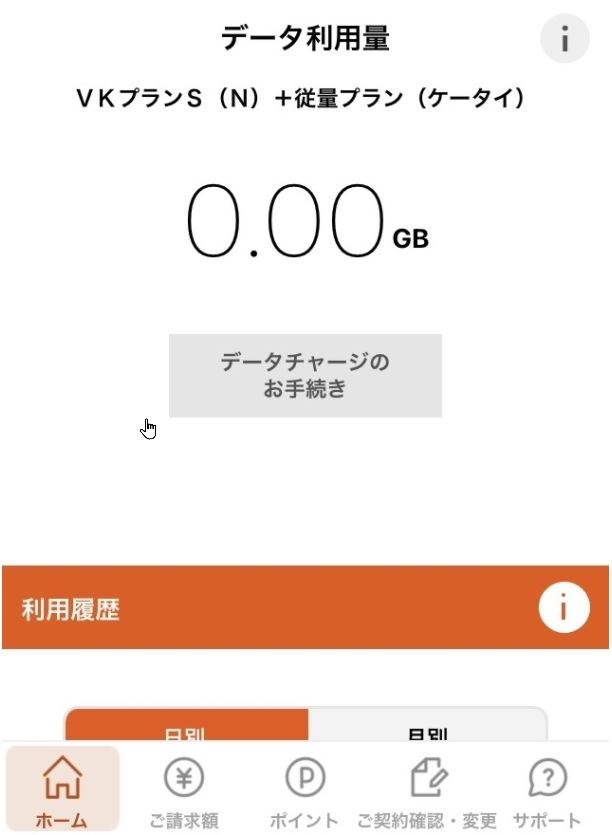
Task: Switch to the 月別 segment
Action: pyautogui.click(x=427, y=728)
